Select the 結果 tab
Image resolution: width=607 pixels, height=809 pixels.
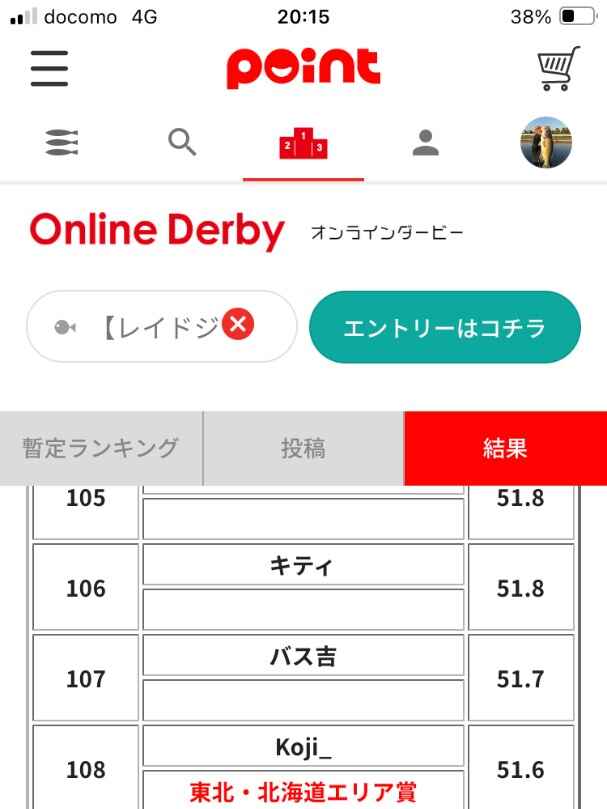click(505, 448)
